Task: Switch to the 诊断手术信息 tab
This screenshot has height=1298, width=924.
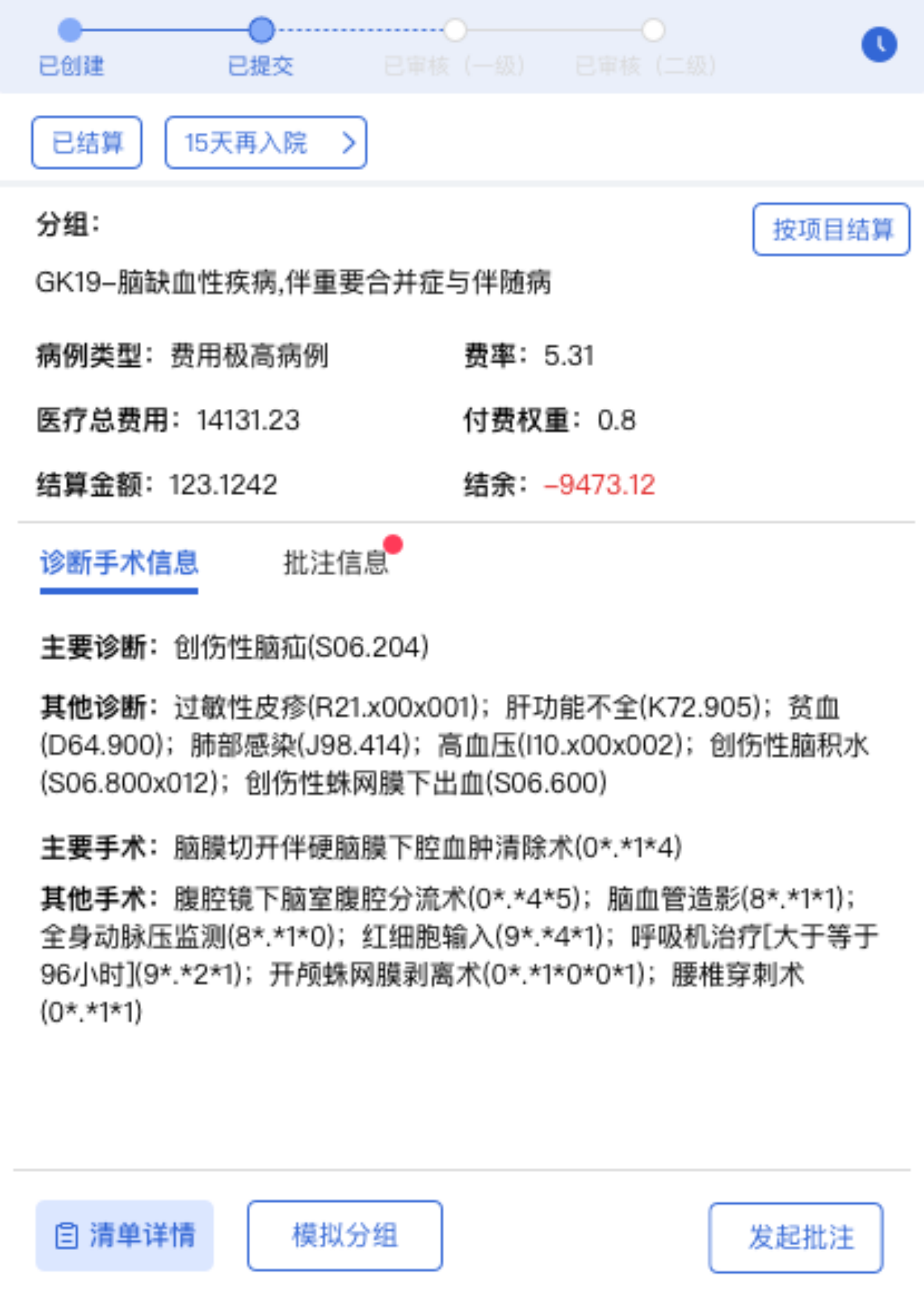Action: click(x=119, y=563)
